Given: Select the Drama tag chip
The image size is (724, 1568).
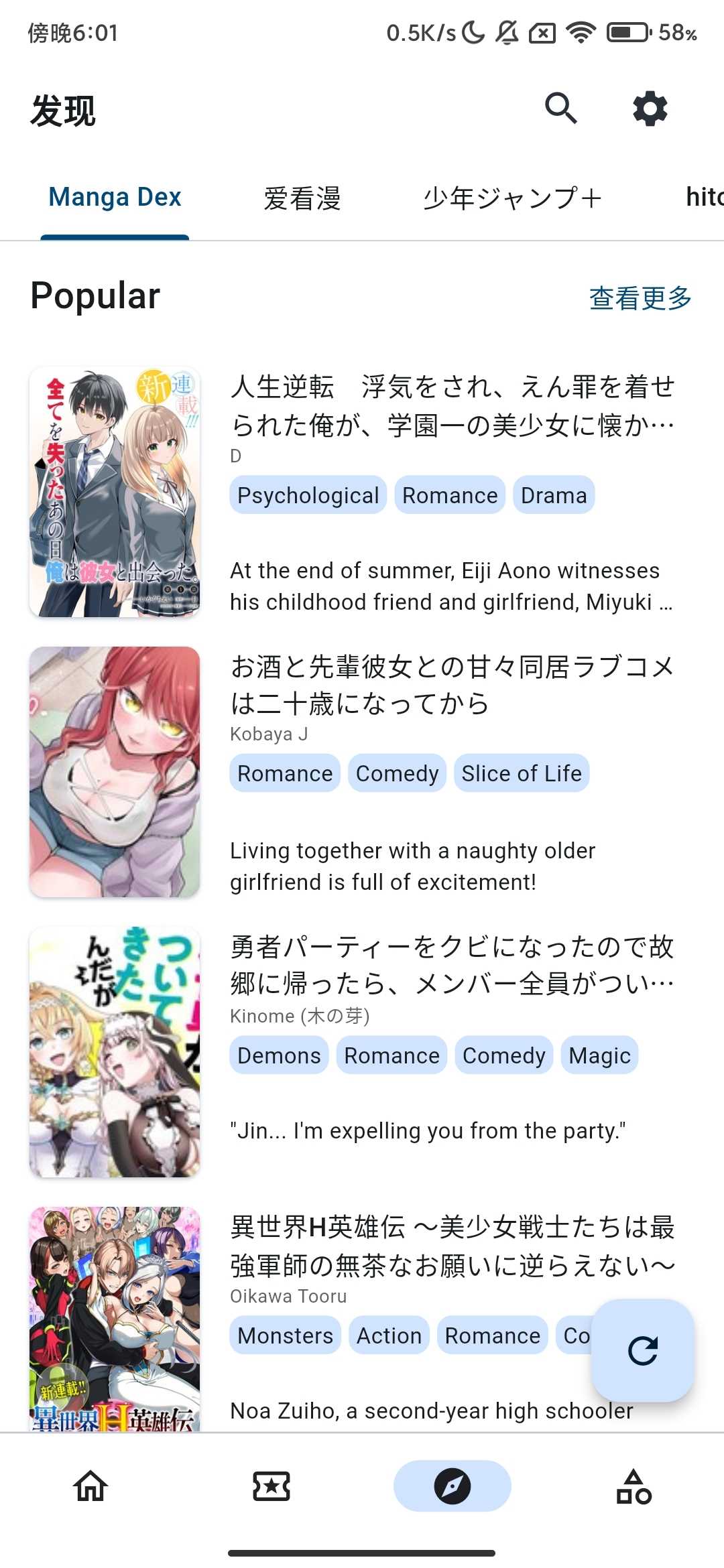Looking at the screenshot, I should (553, 495).
